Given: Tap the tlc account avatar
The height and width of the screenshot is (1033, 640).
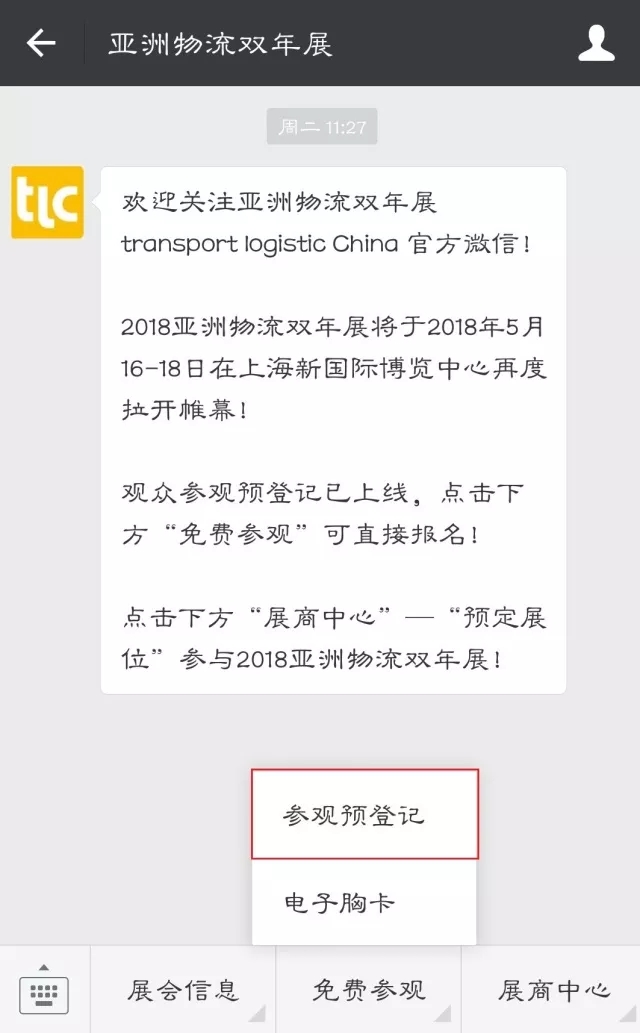Looking at the screenshot, I should 47,203.
